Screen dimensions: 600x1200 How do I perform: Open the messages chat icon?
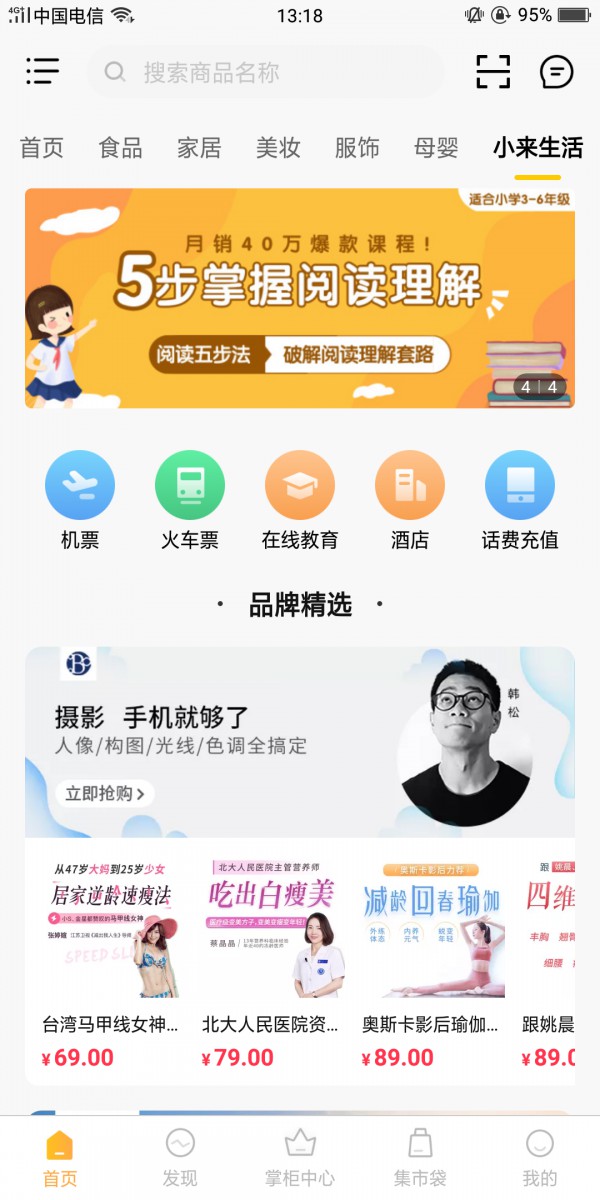(556, 72)
